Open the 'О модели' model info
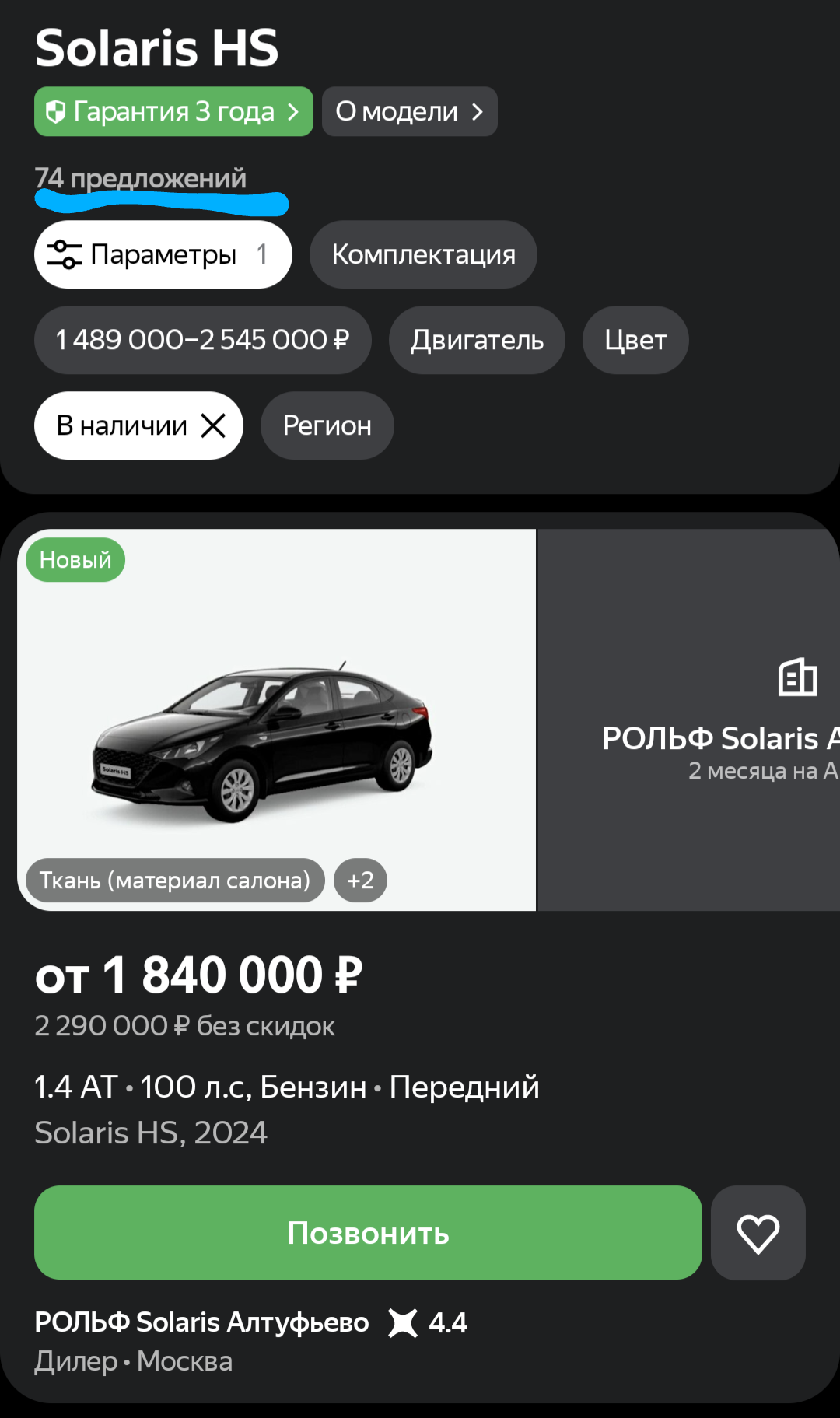The width and height of the screenshot is (840, 1418). 409,111
